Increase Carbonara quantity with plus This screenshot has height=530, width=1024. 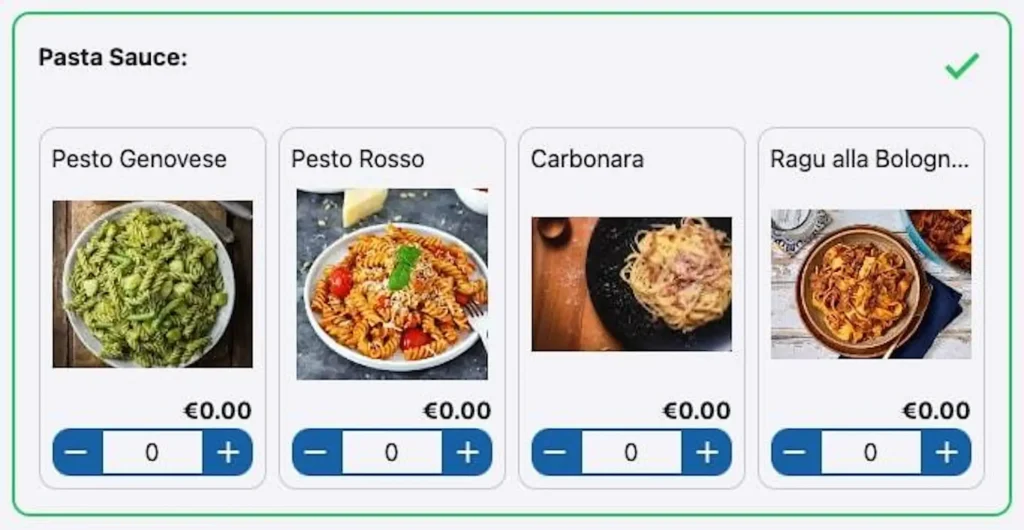tap(707, 453)
